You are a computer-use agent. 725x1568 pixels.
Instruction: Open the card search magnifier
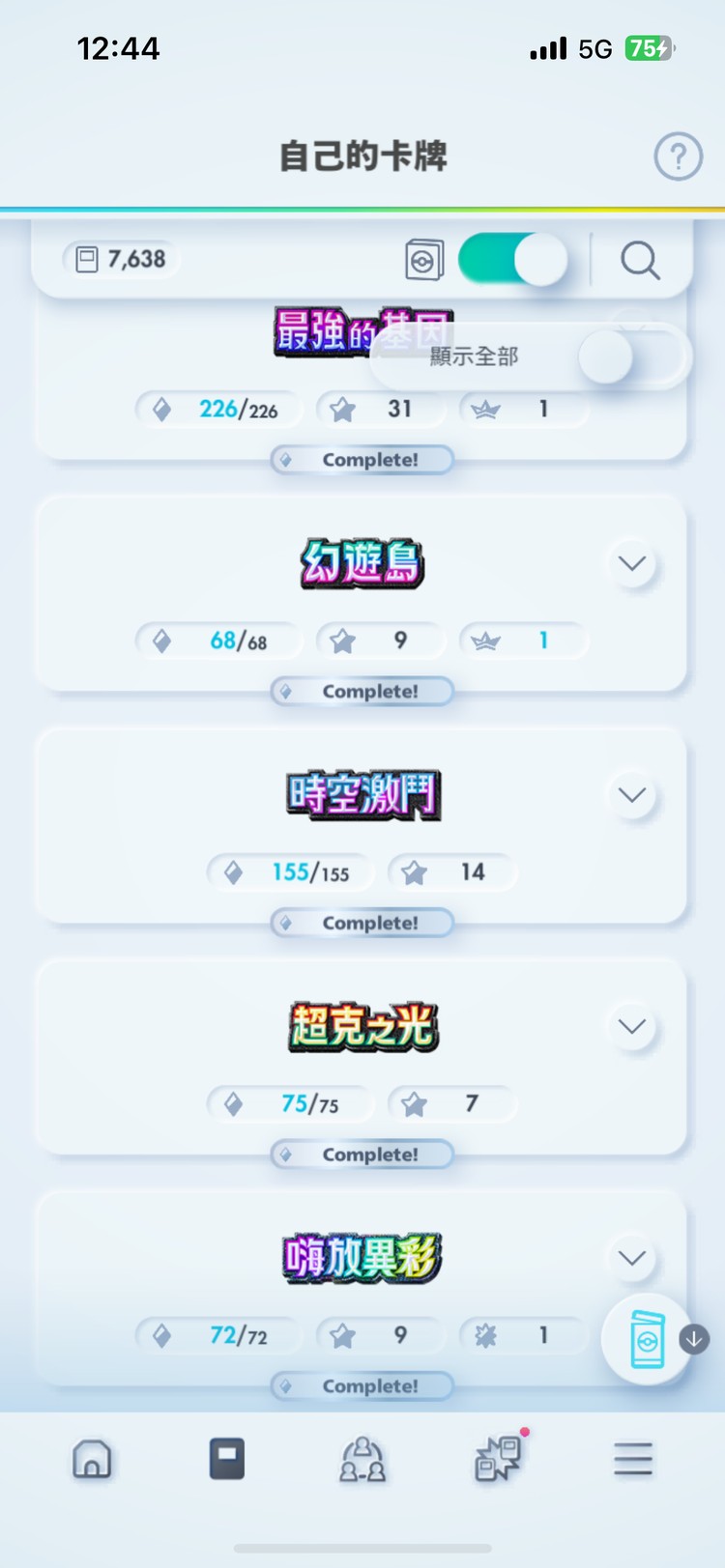click(640, 260)
